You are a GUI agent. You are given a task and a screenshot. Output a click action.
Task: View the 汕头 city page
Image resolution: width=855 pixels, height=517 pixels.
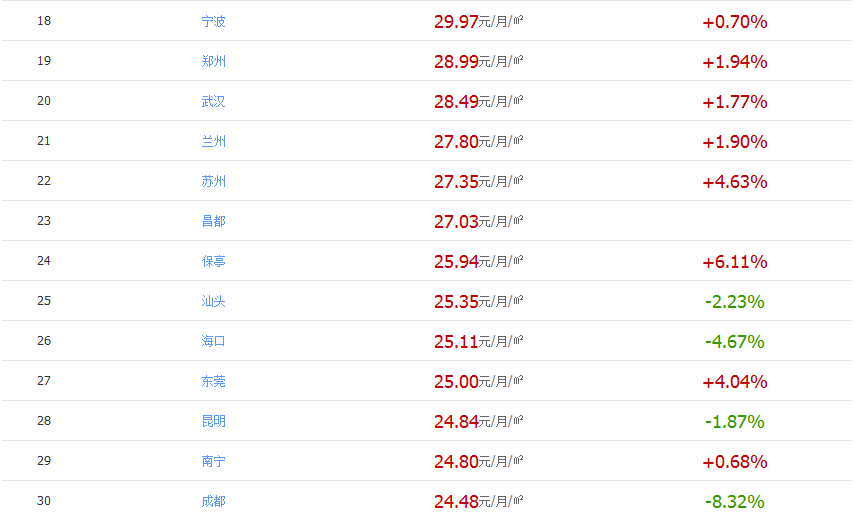coord(213,301)
